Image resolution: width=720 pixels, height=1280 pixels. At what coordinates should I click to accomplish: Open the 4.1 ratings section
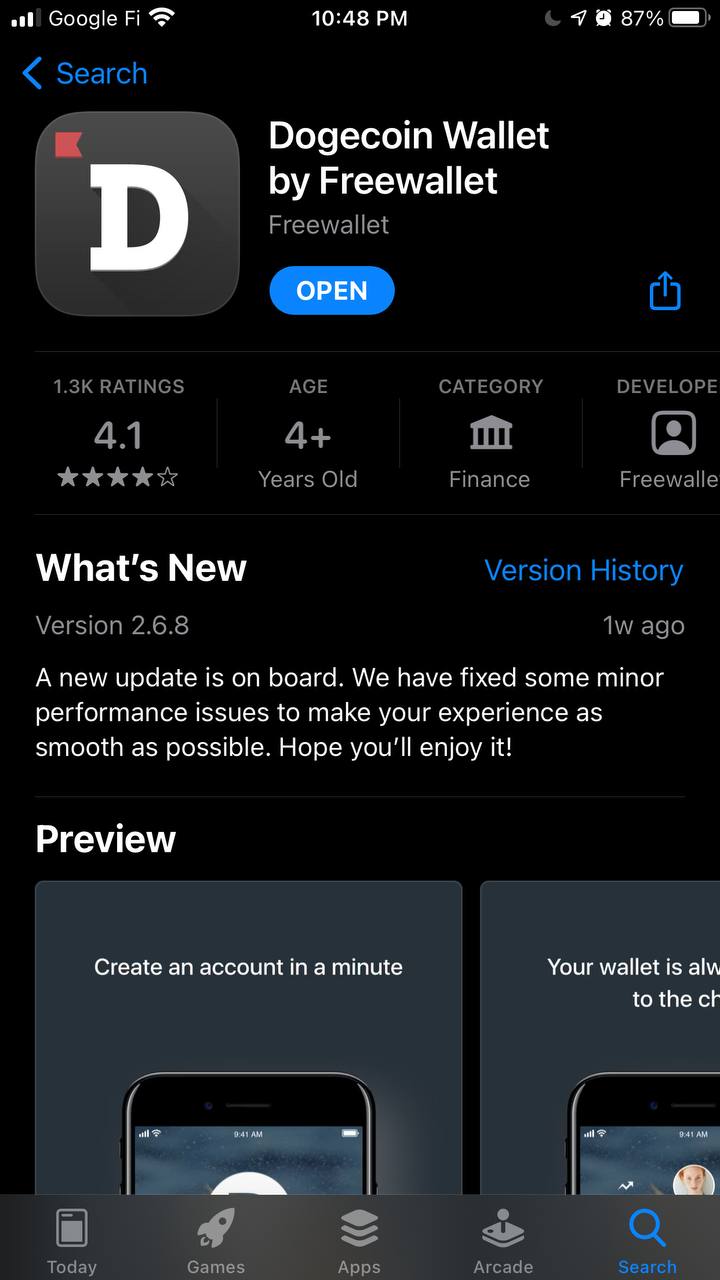(118, 433)
